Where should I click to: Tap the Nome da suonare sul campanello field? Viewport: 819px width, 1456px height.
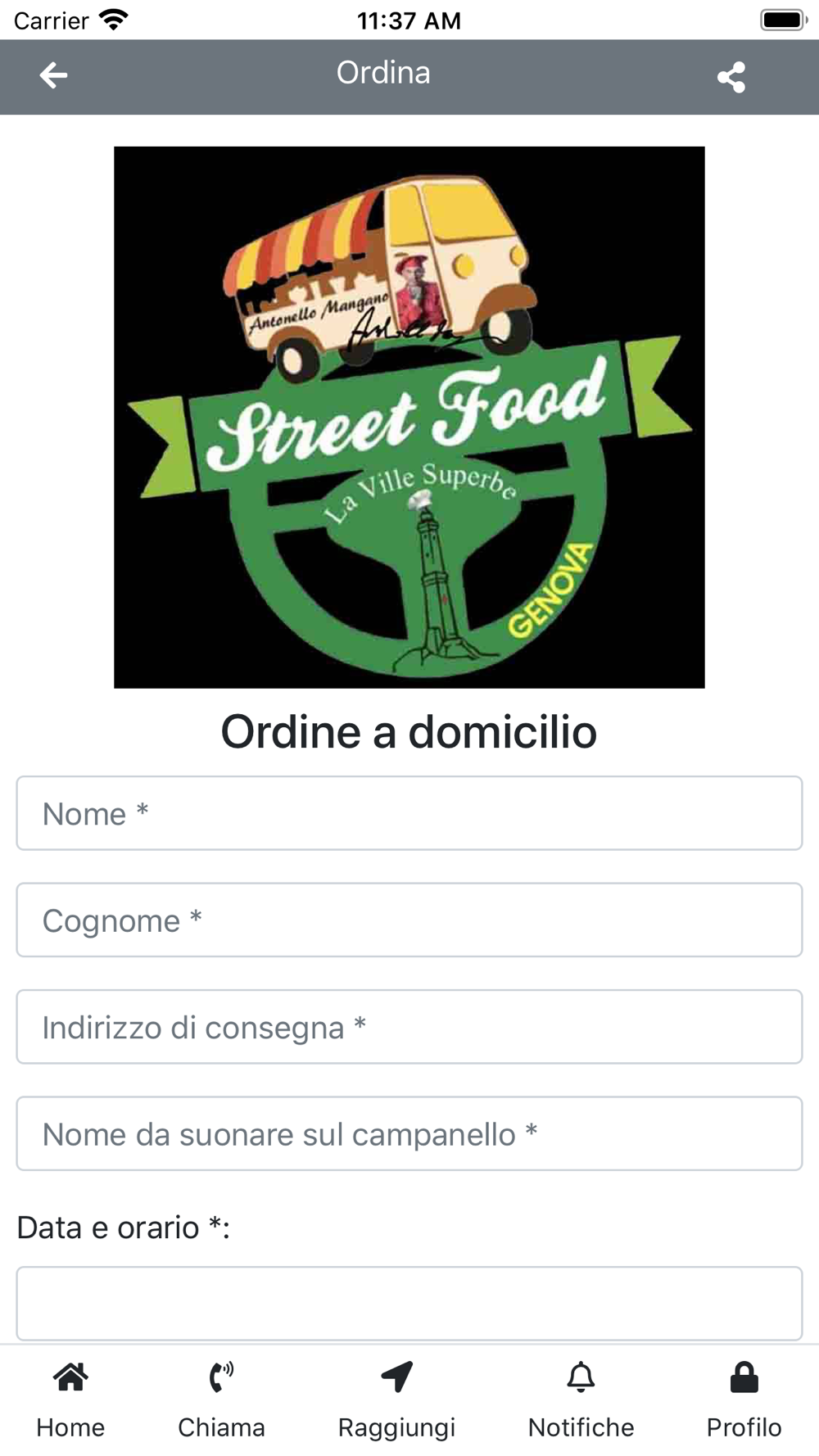[x=409, y=1133]
